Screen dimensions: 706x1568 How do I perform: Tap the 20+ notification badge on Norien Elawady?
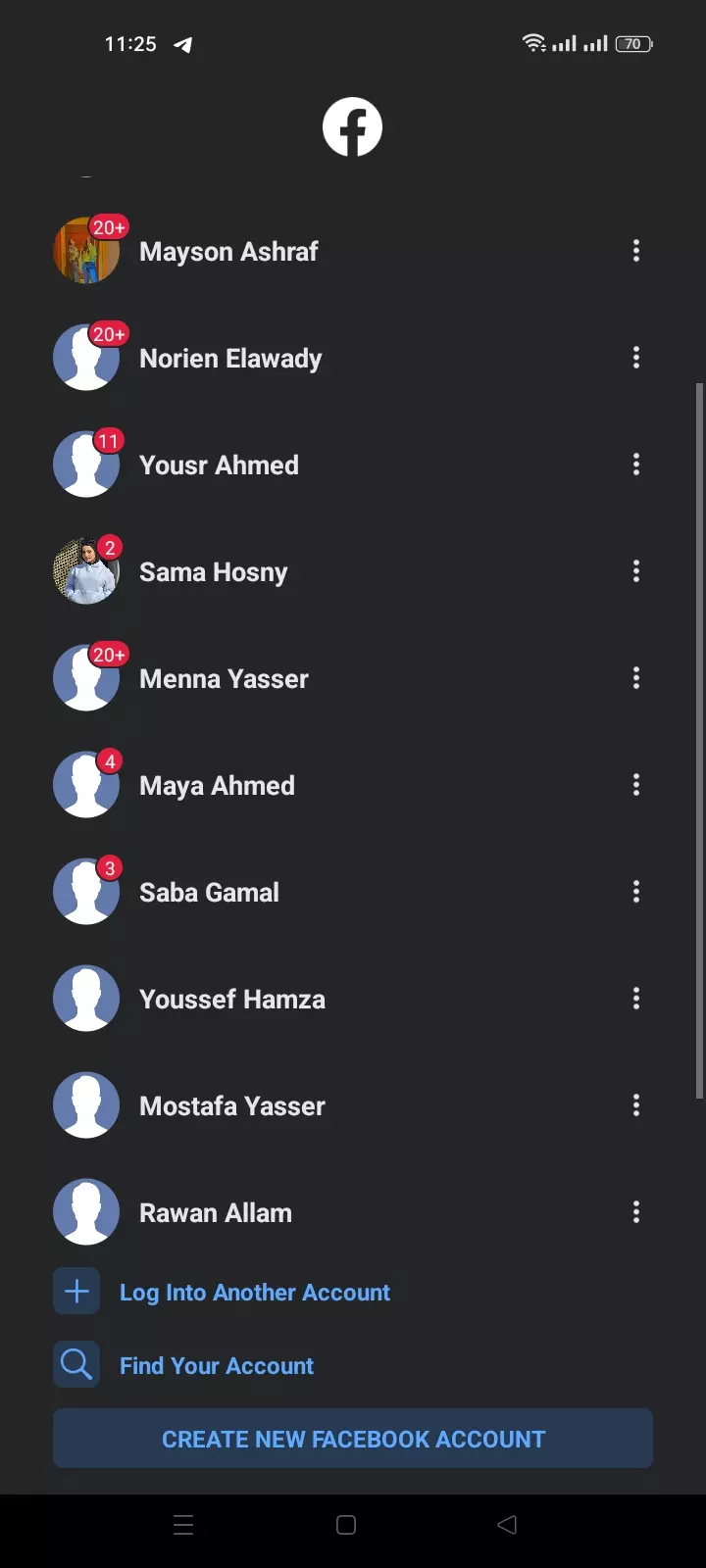[109, 334]
